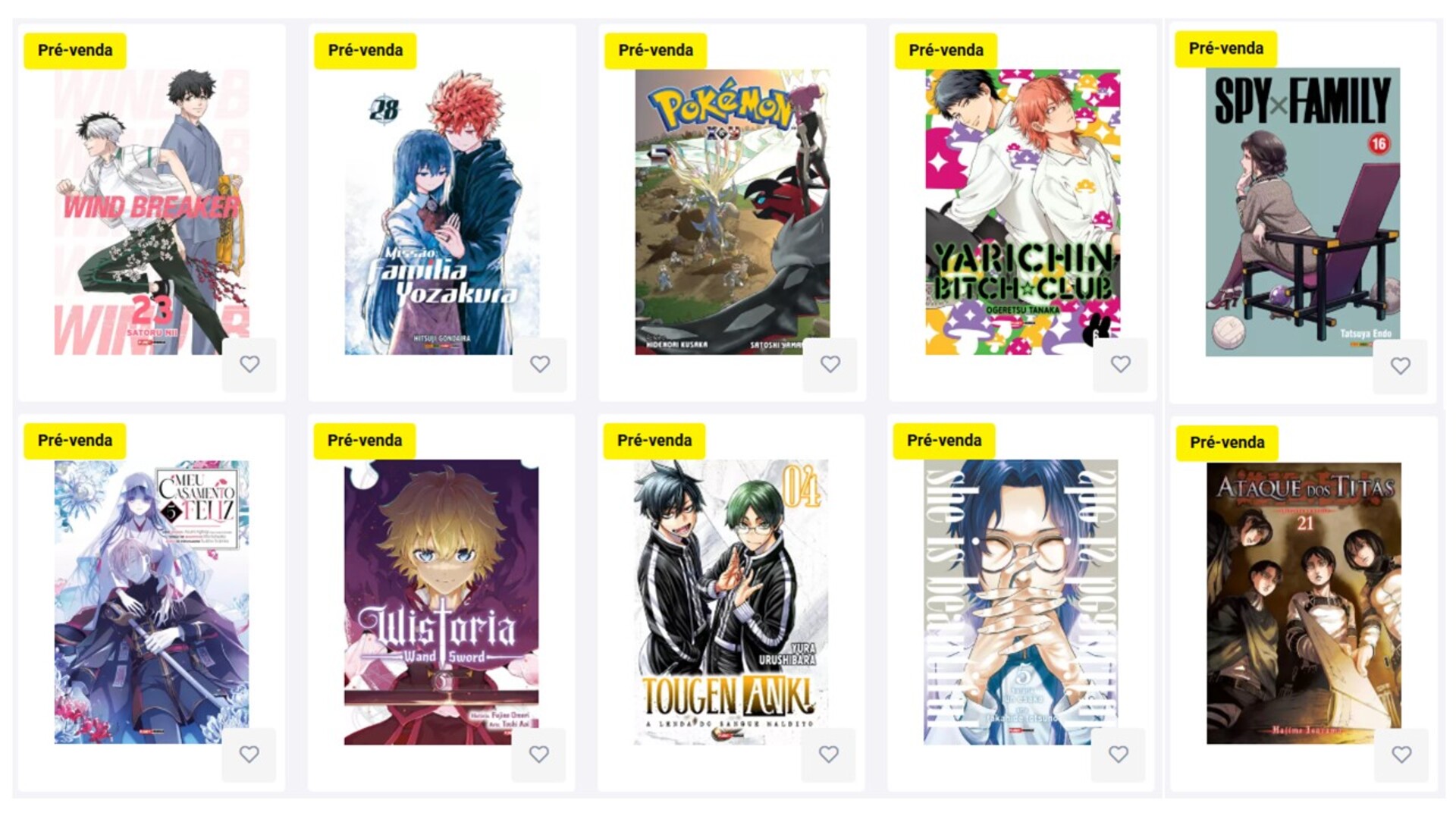Open the She Is Beautiful manga card

[x=1021, y=601]
